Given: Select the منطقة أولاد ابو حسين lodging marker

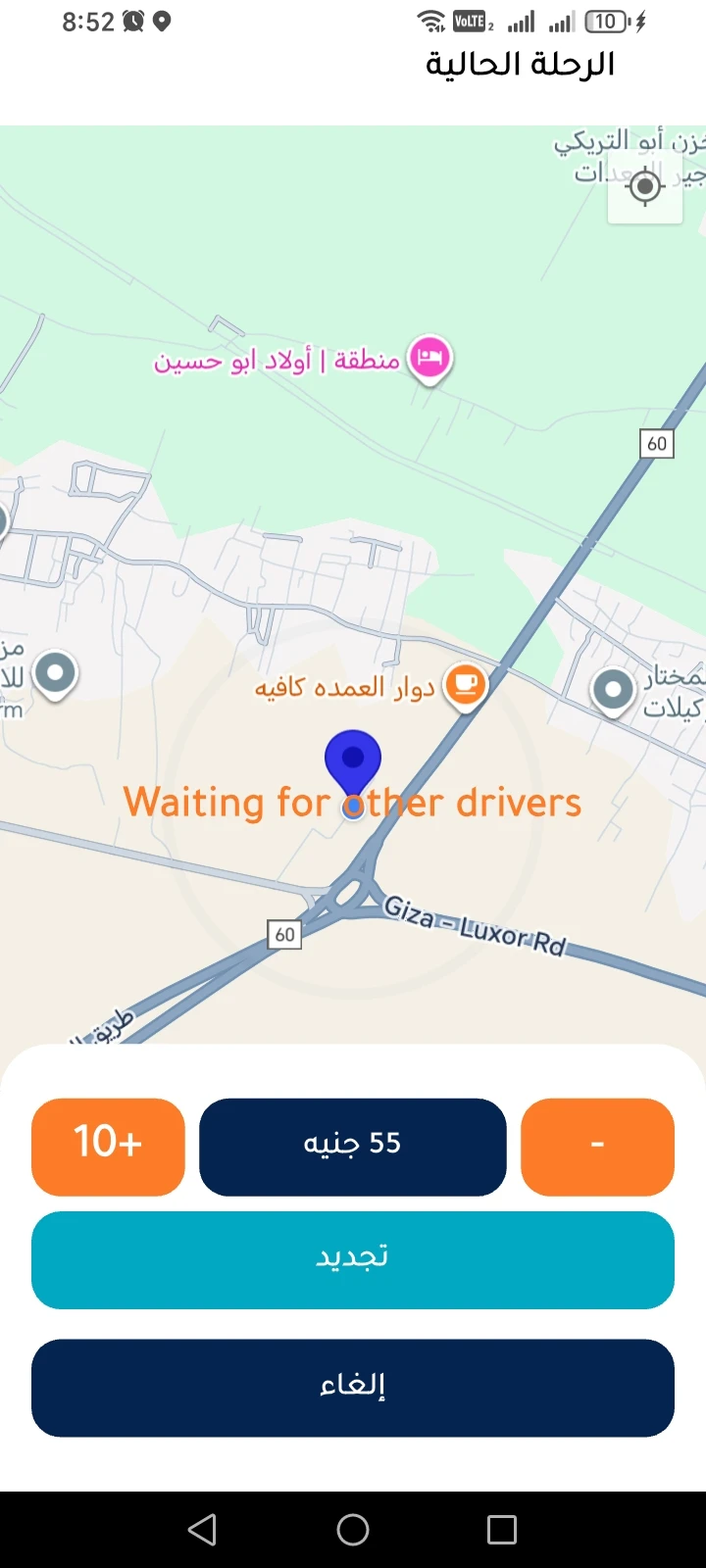Looking at the screenshot, I should click(x=429, y=358).
